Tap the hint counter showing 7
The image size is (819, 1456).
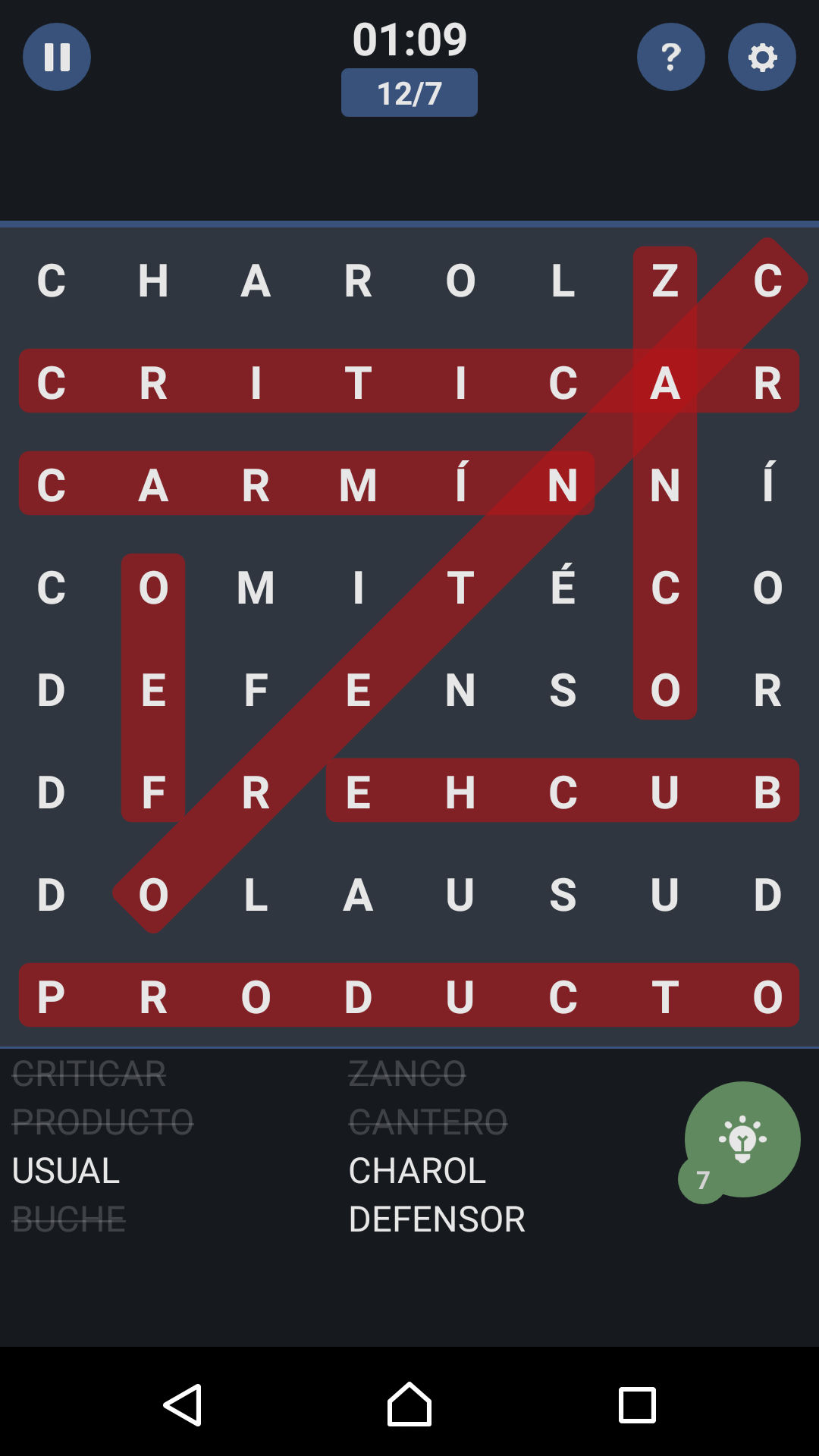701,1179
